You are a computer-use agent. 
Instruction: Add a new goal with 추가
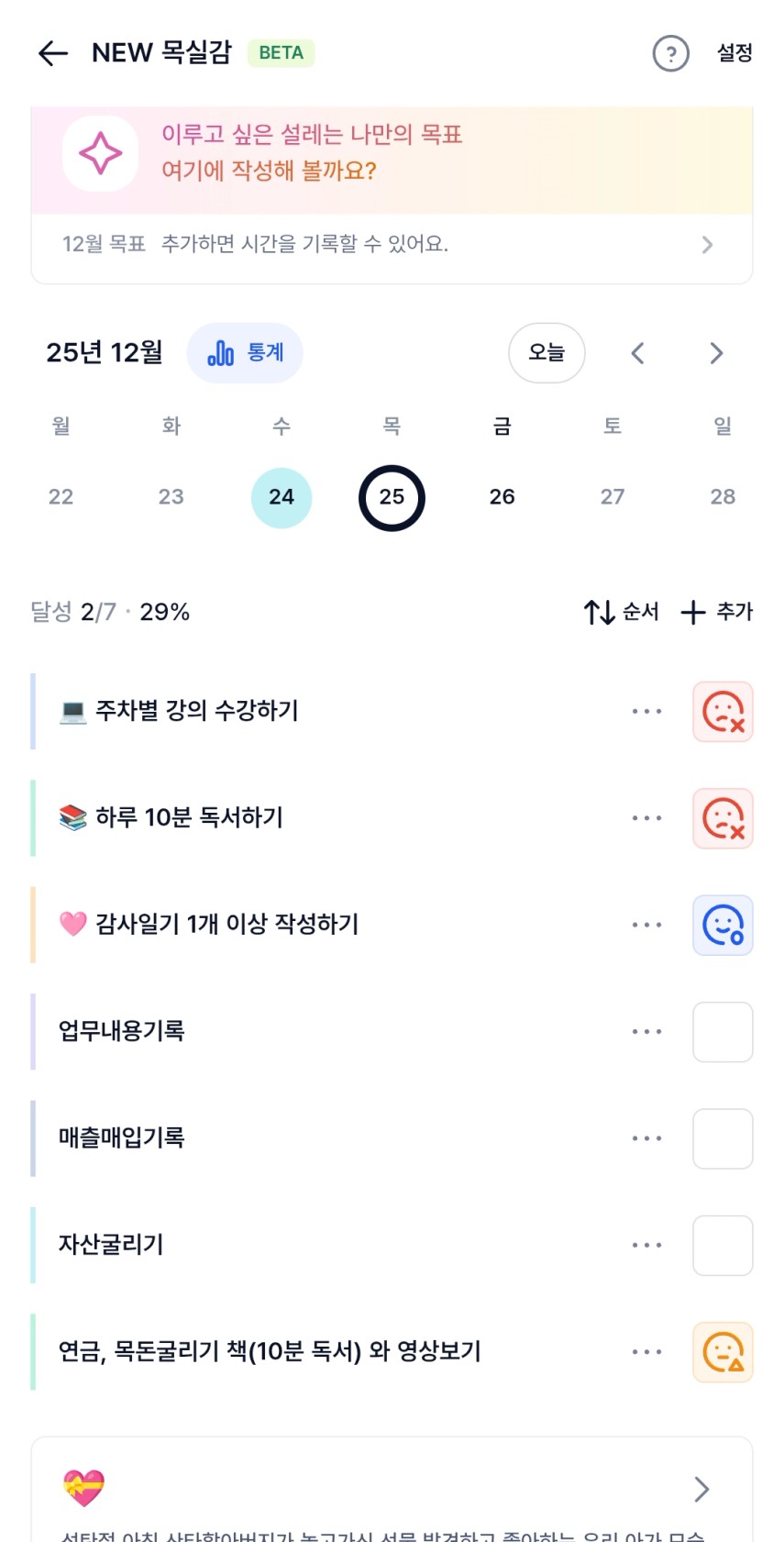(x=717, y=612)
